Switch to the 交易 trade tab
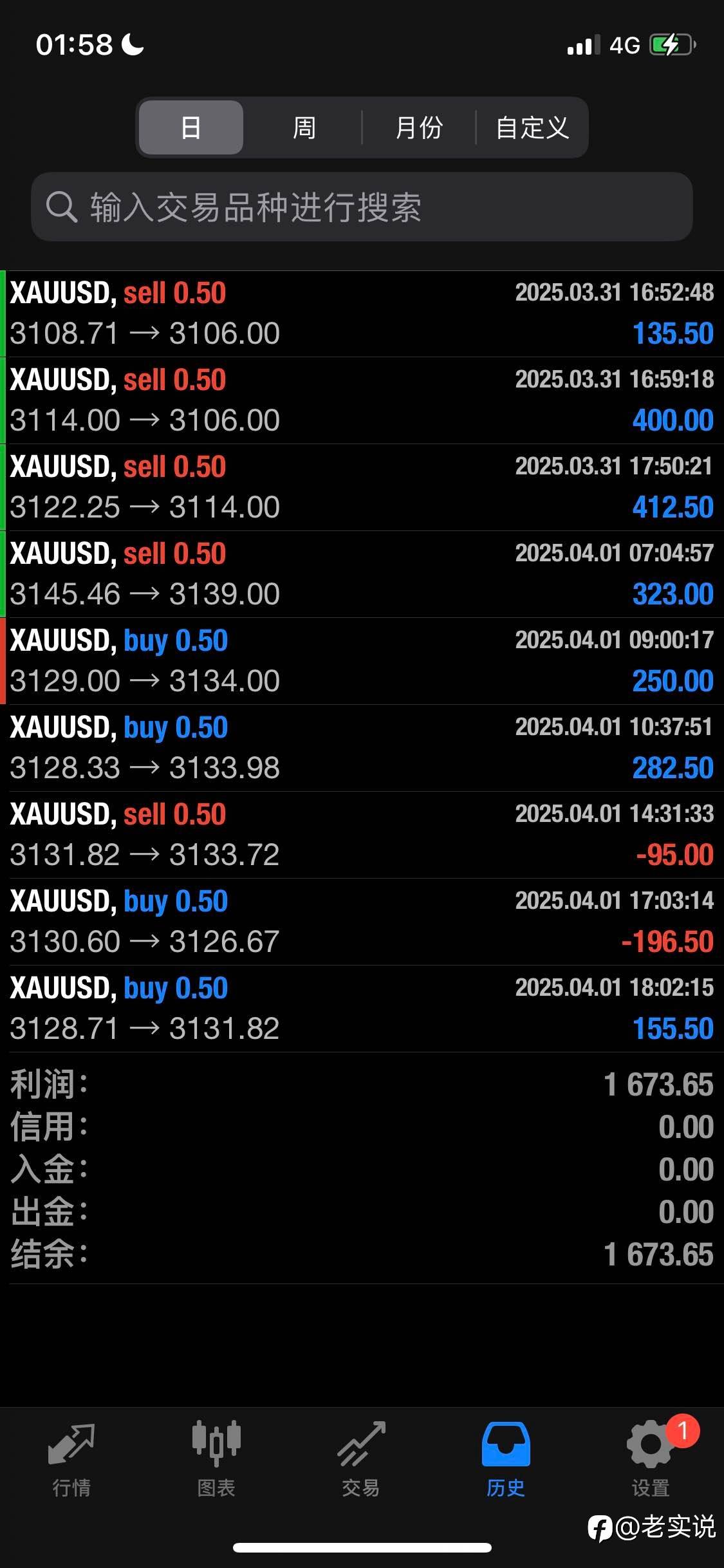The width and height of the screenshot is (724, 1568). [361, 1460]
